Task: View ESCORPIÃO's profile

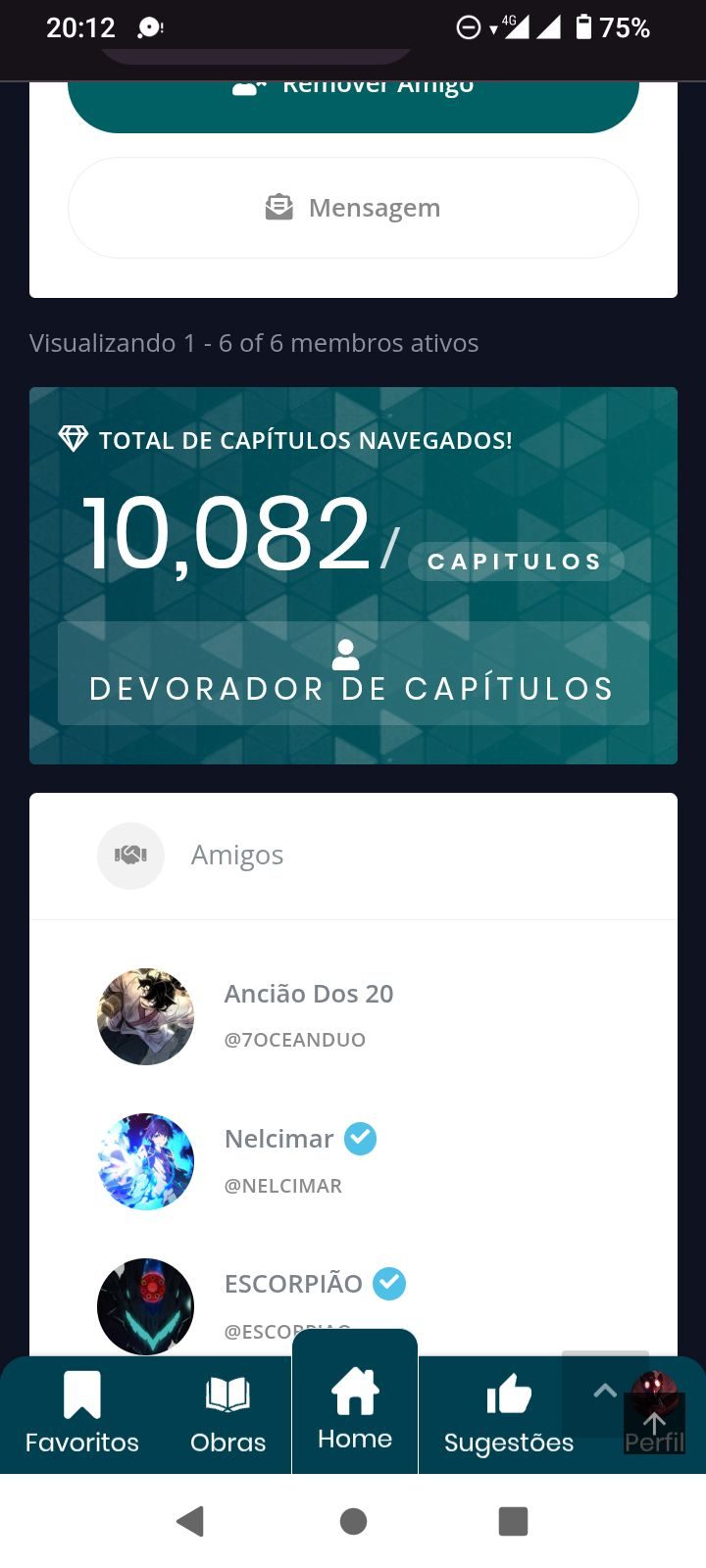Action: [292, 1284]
